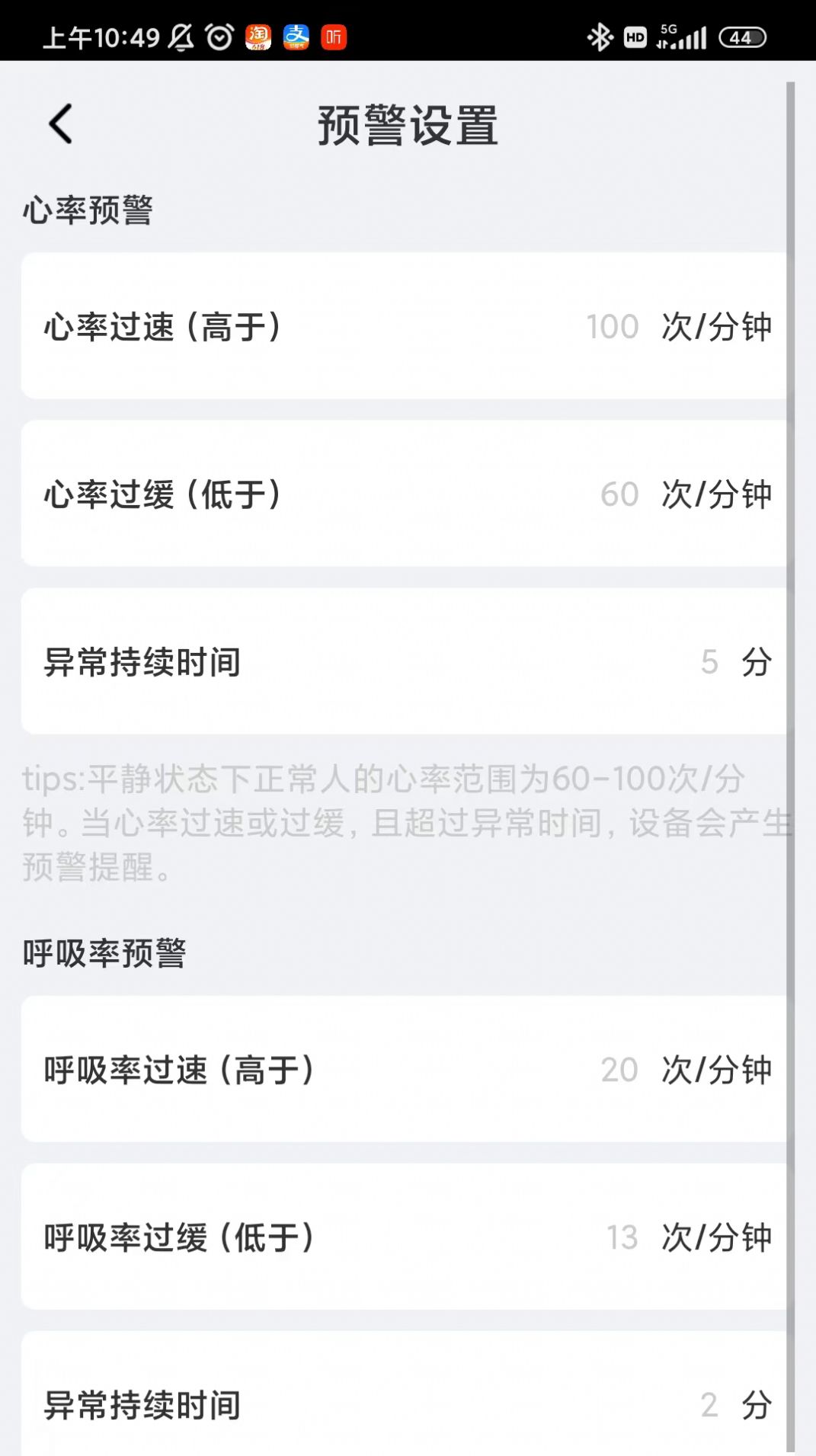Edit the 心率过缓 threshold value 60
Viewport: 816px width, 1456px height.
tap(619, 494)
